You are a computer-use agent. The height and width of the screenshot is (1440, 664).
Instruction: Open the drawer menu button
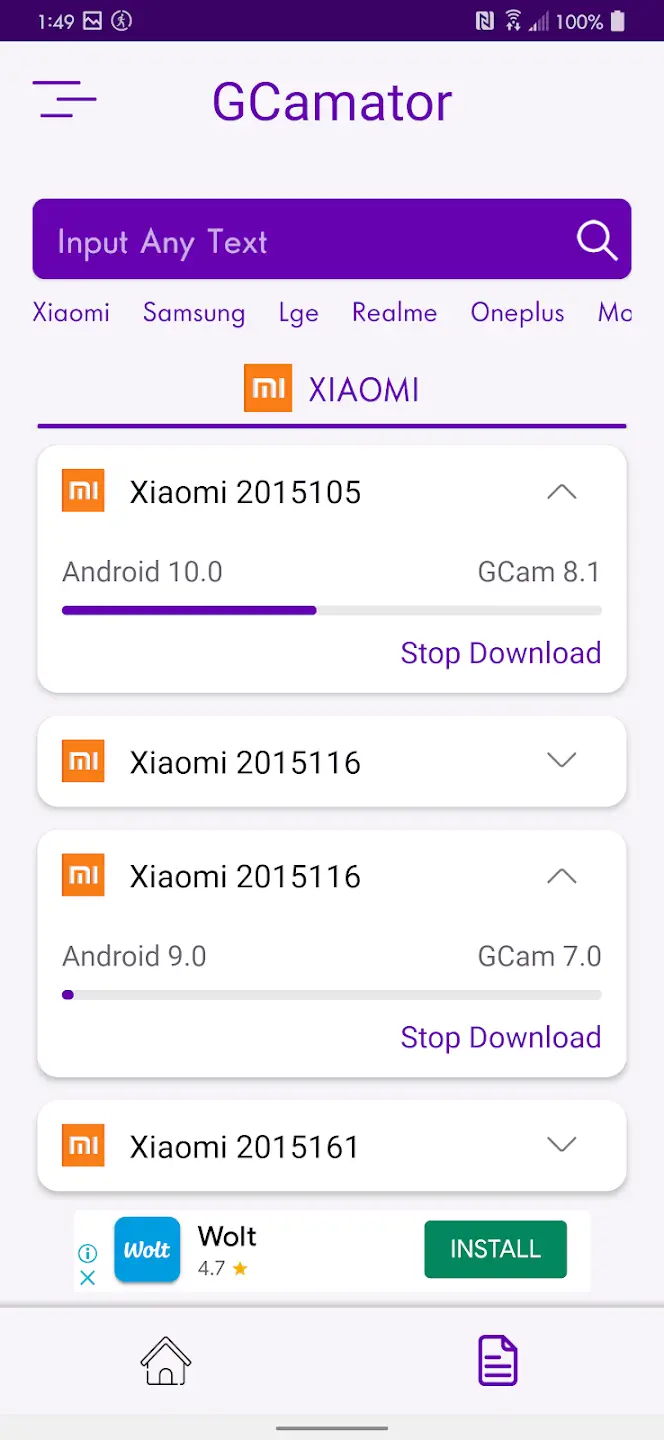tap(64, 99)
